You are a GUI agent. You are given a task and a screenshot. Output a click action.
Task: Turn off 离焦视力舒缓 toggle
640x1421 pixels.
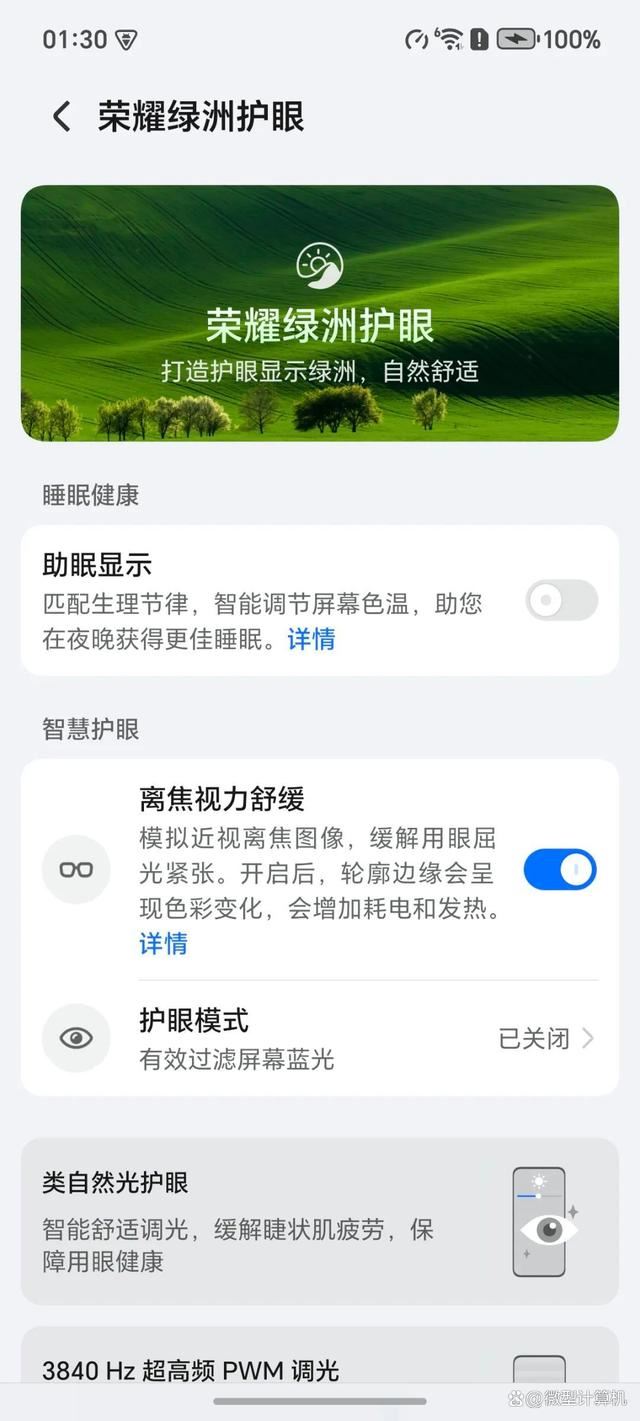click(560, 870)
